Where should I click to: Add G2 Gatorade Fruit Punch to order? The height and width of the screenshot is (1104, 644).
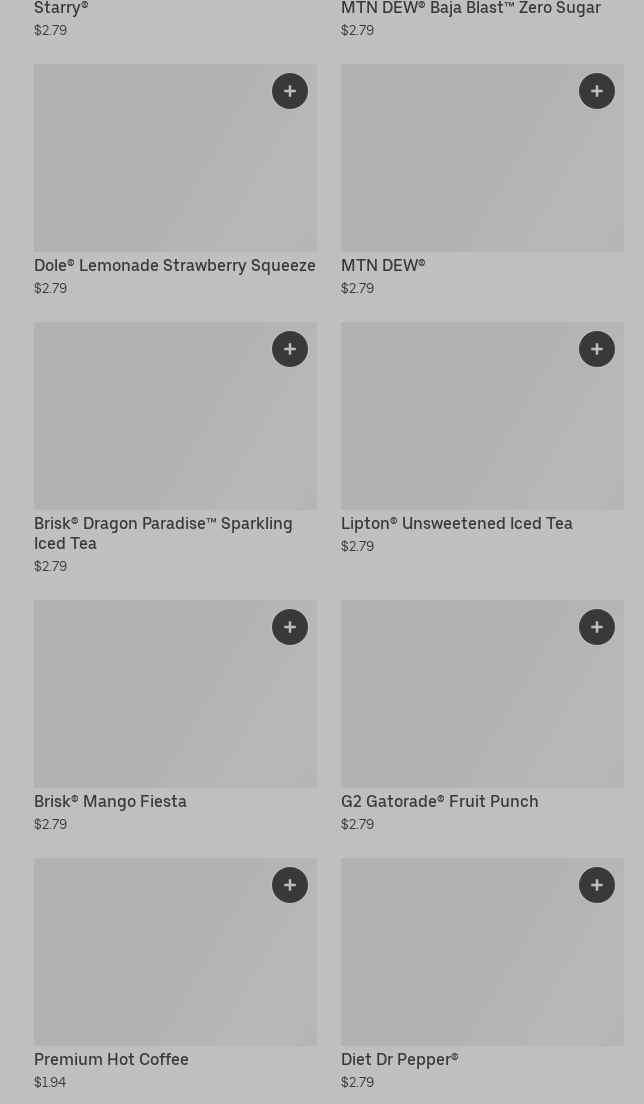click(597, 627)
